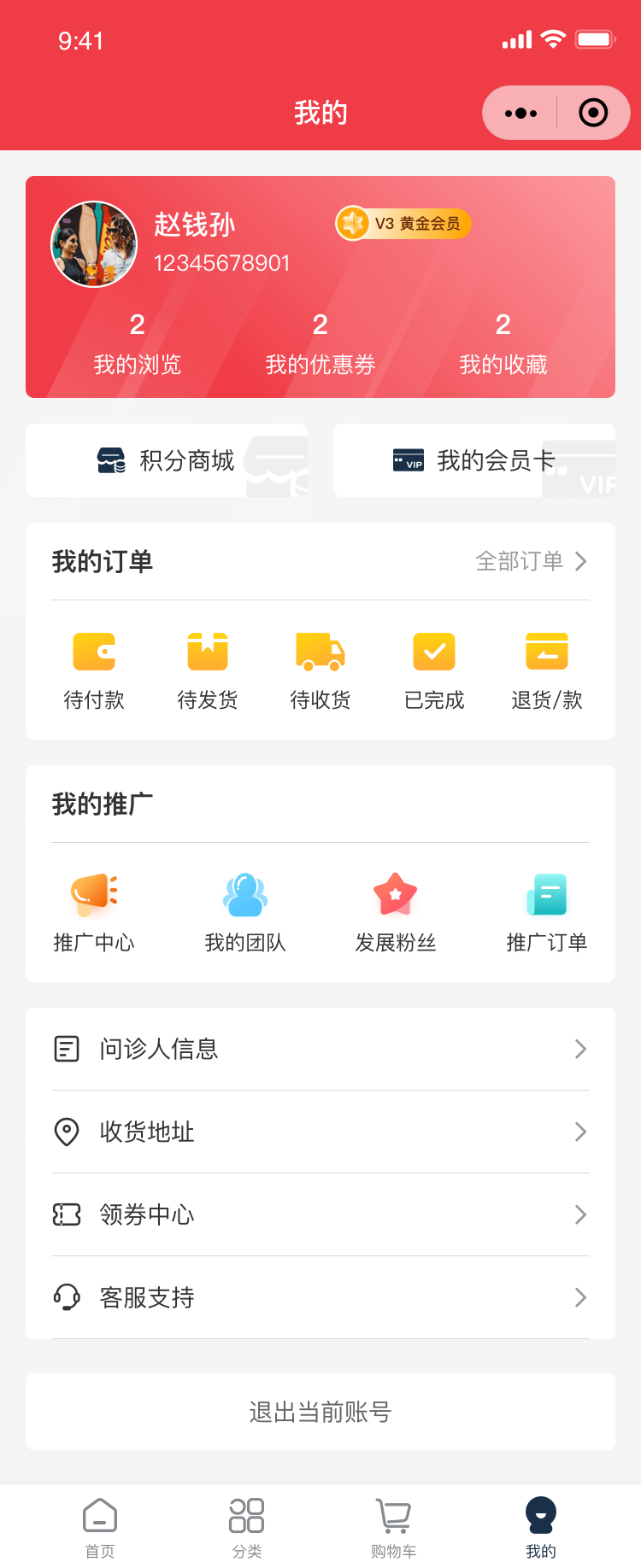Screen dimensions: 641x1568
Task: Open 积分商城 points mall
Action: [x=167, y=460]
